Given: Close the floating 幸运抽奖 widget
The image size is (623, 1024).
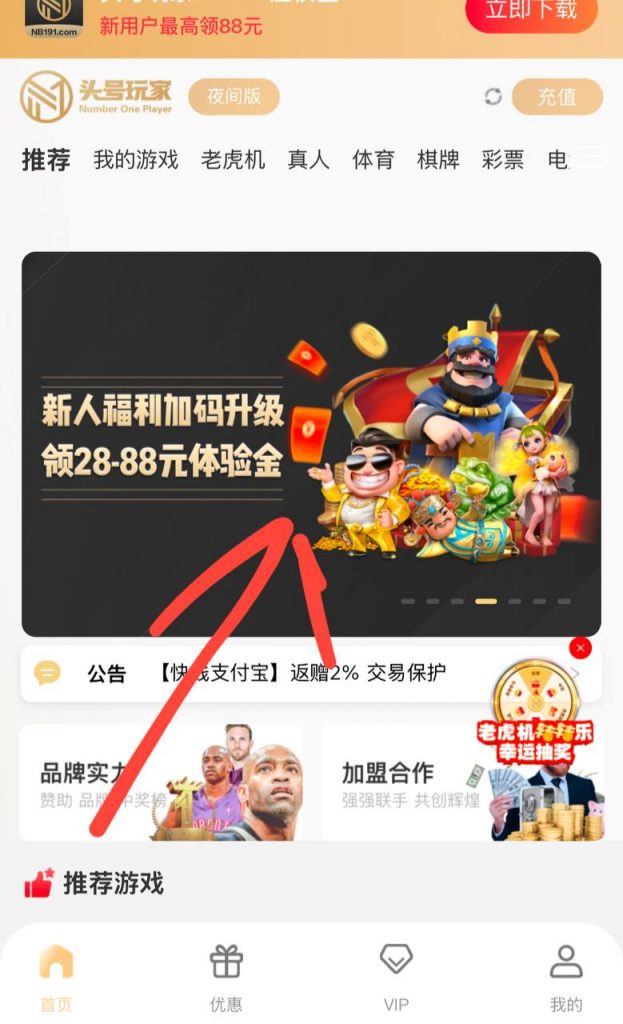Looking at the screenshot, I should (x=580, y=648).
